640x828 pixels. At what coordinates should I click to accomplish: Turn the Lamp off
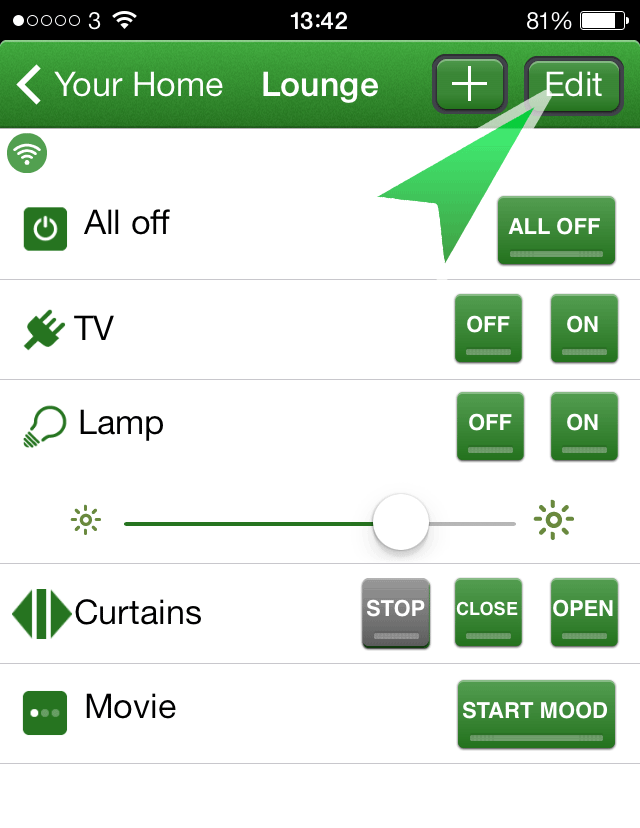[x=489, y=426]
